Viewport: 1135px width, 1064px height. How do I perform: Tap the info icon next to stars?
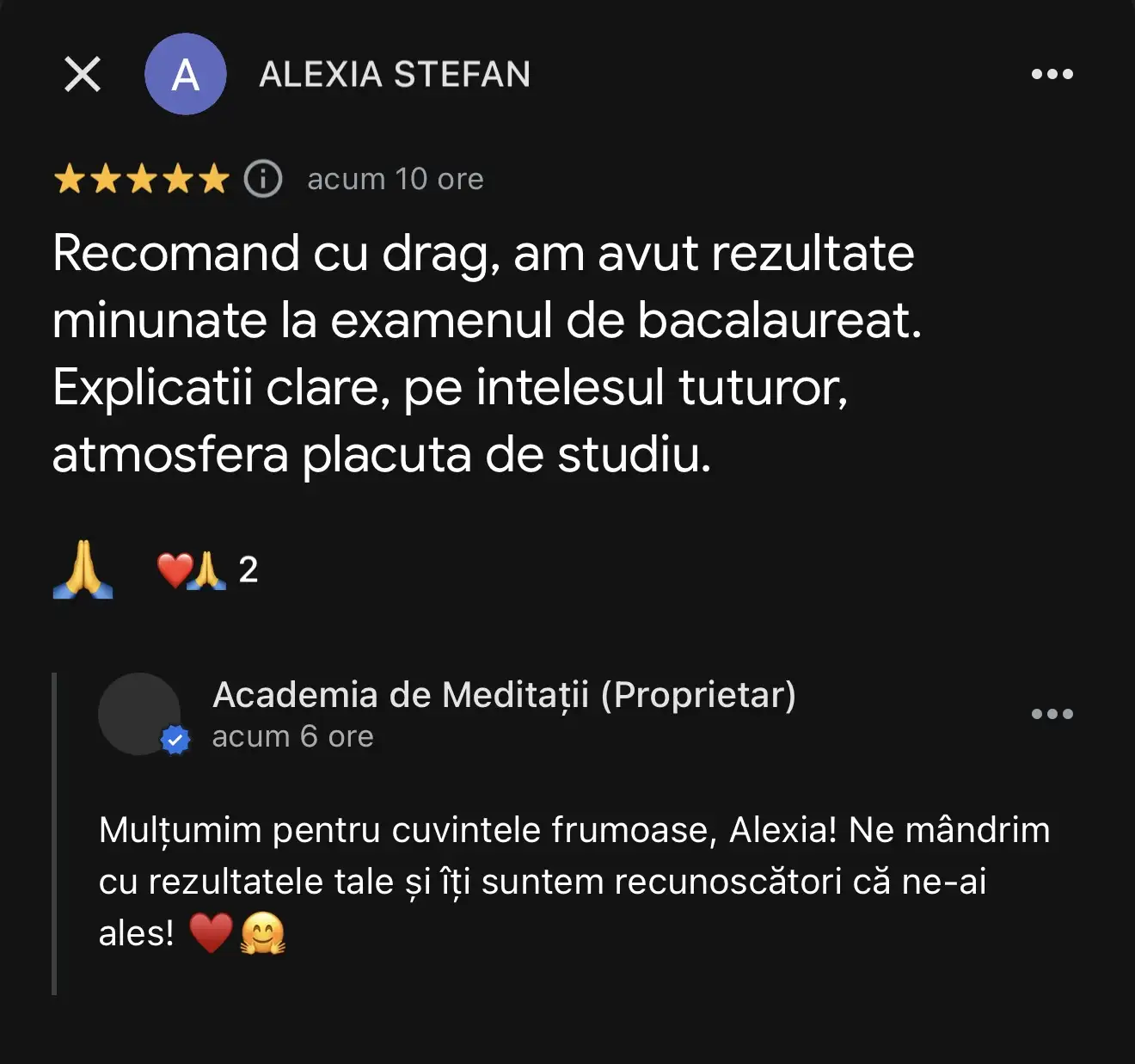tap(263, 179)
